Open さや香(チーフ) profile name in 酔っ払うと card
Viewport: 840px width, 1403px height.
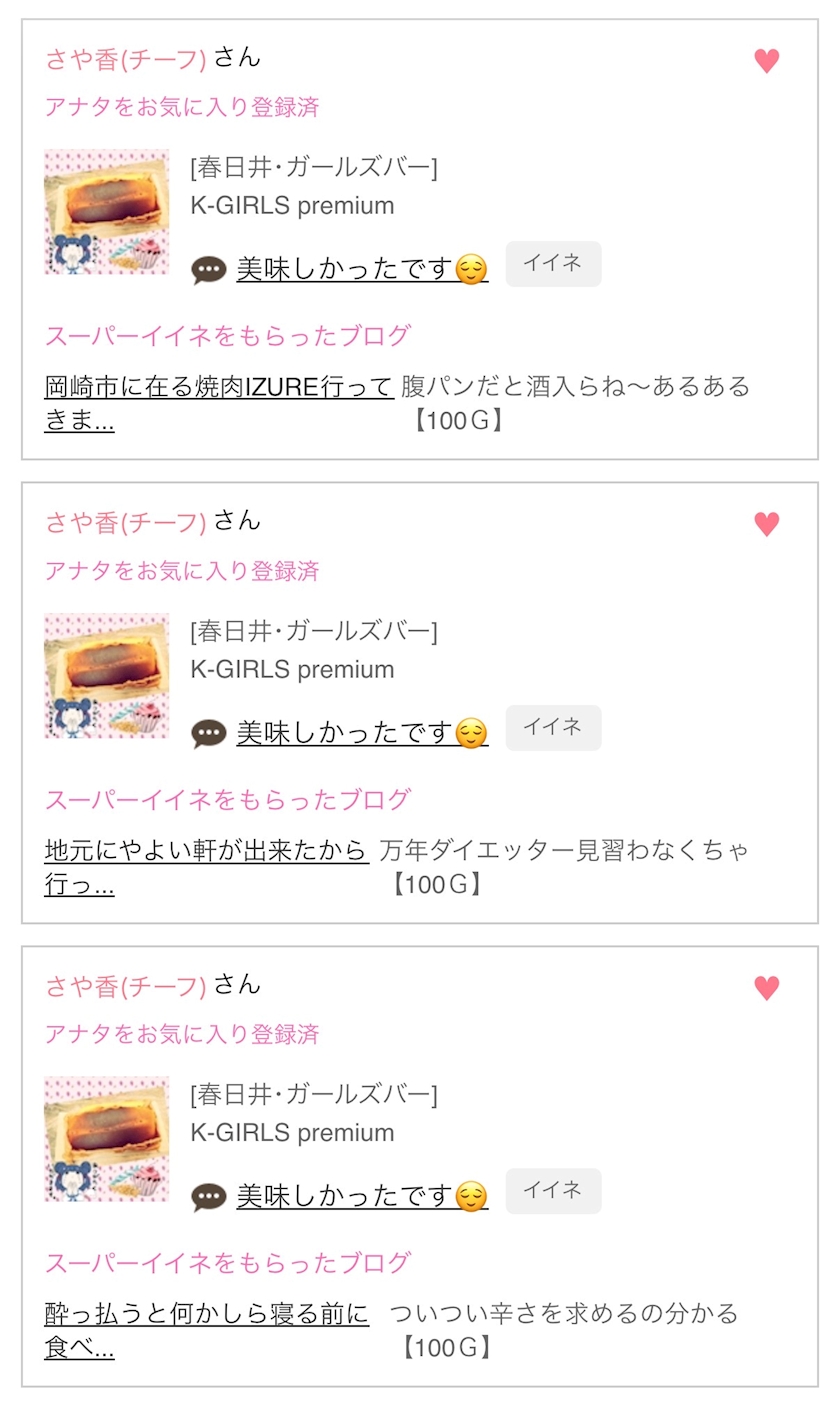(126, 986)
